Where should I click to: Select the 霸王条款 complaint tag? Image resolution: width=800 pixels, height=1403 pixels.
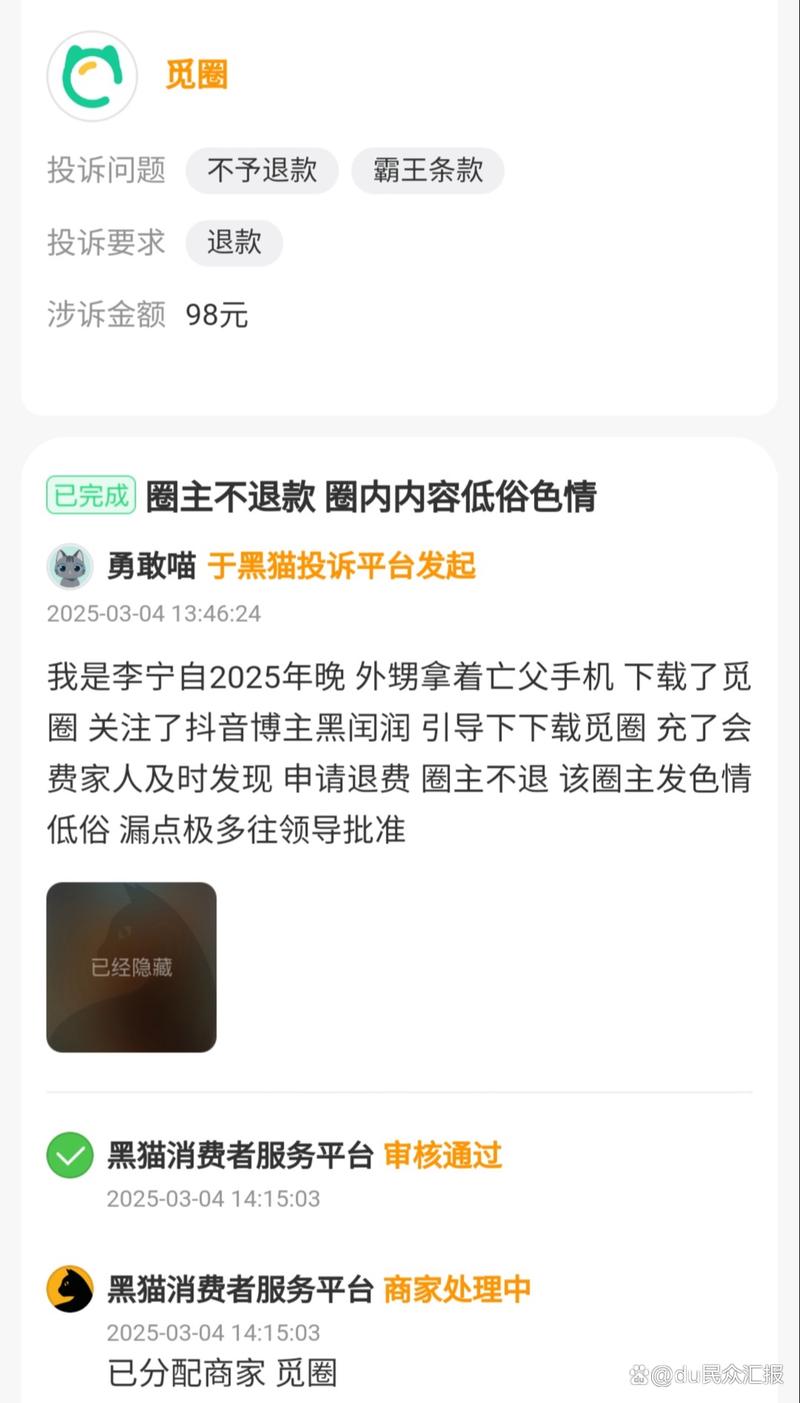pos(428,170)
